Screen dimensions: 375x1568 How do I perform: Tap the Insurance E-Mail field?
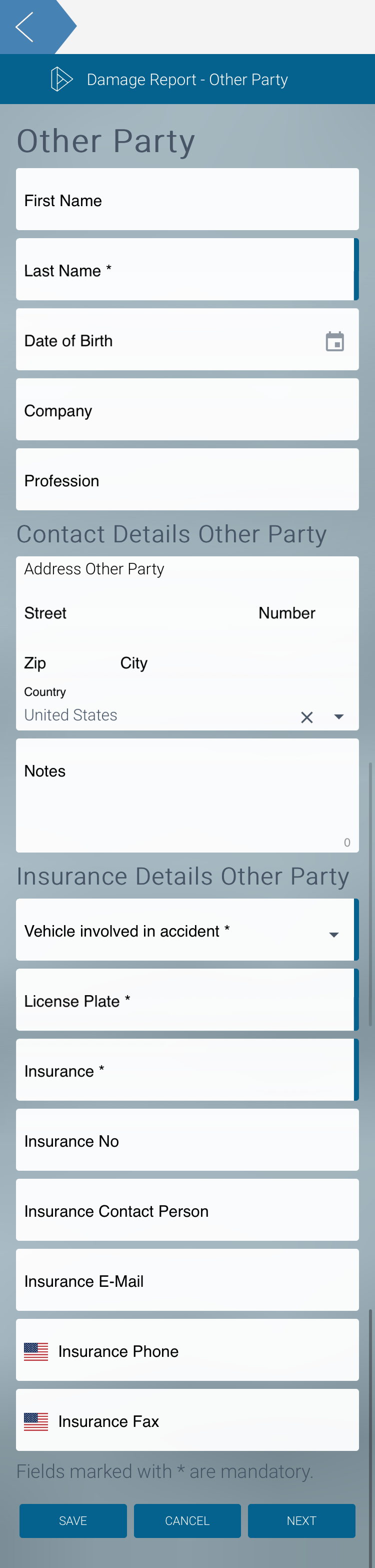pos(187,1281)
